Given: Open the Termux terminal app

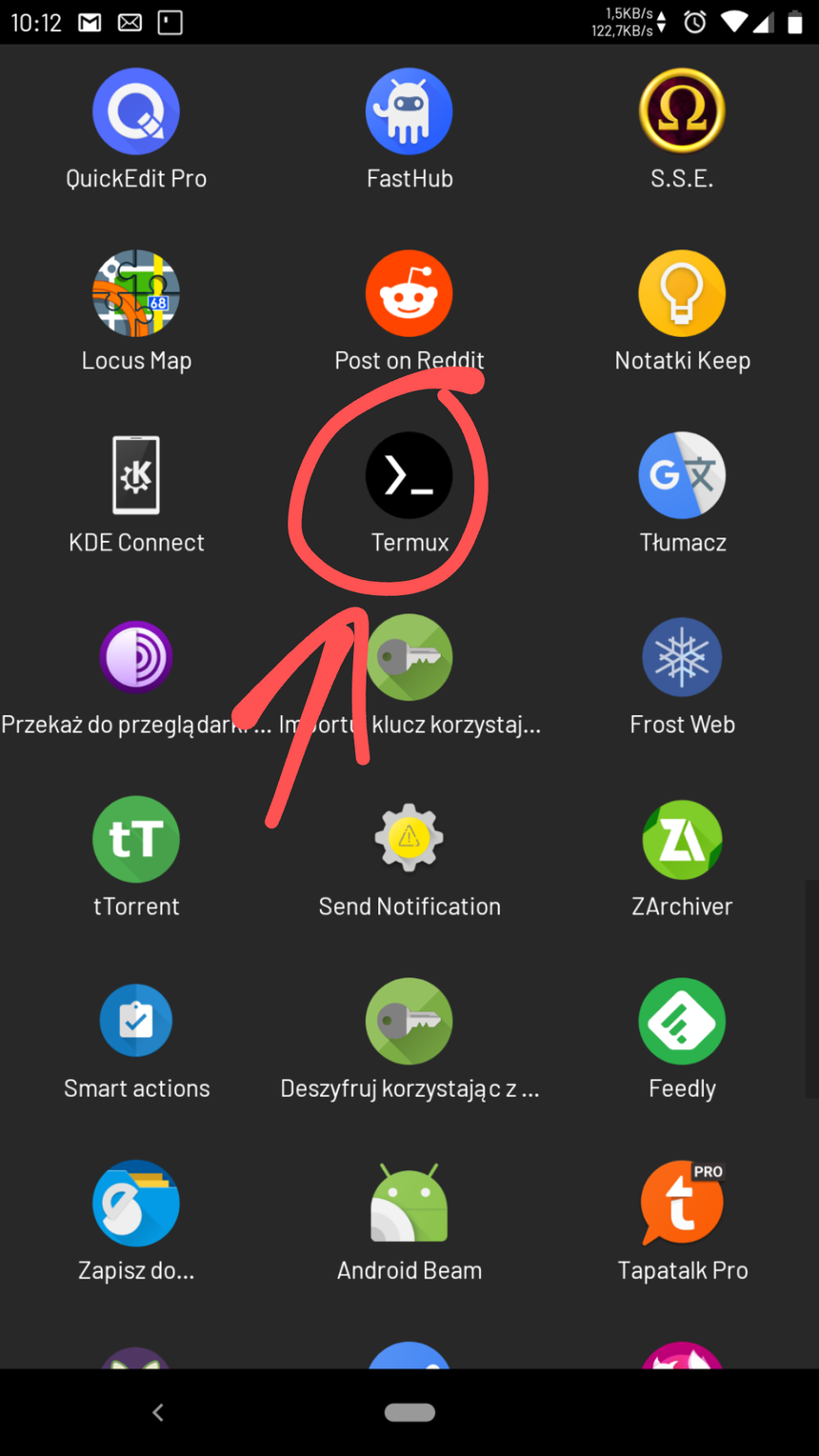Looking at the screenshot, I should click(x=409, y=476).
